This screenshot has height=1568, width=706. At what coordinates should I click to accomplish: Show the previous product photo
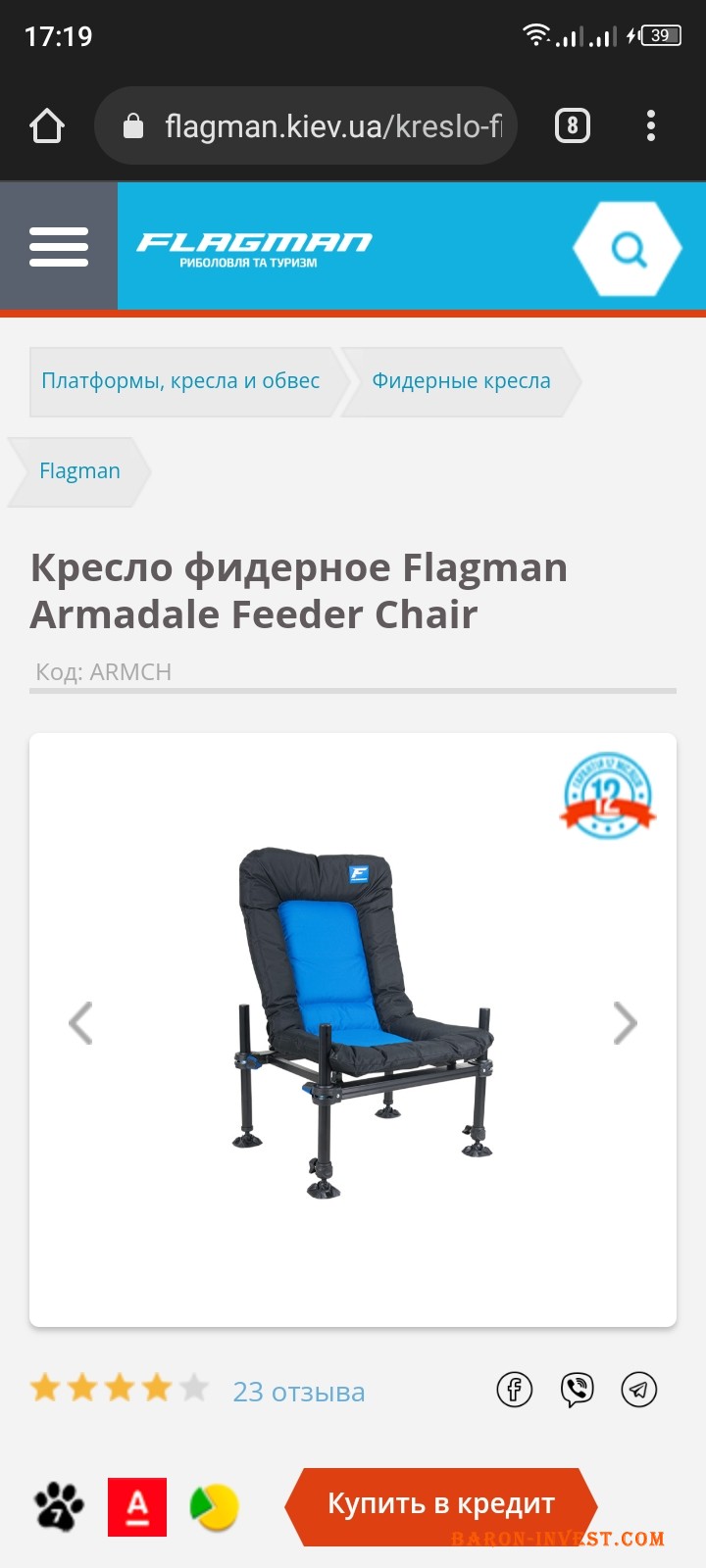[x=80, y=1023]
